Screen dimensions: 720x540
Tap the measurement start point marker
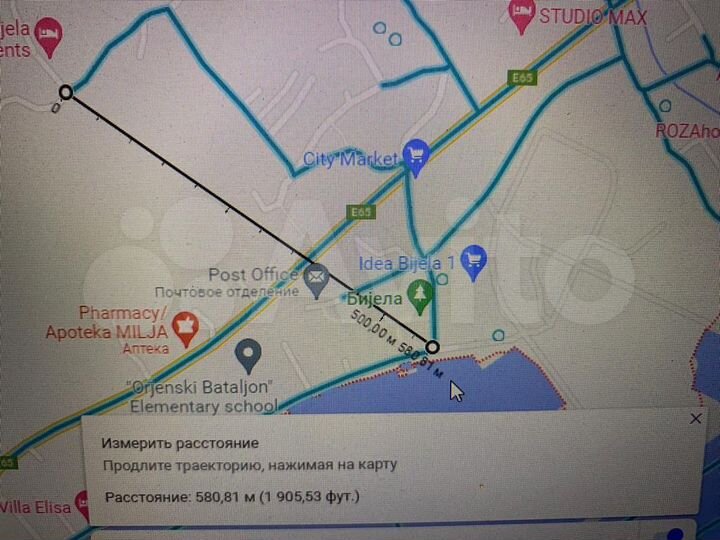(66, 92)
